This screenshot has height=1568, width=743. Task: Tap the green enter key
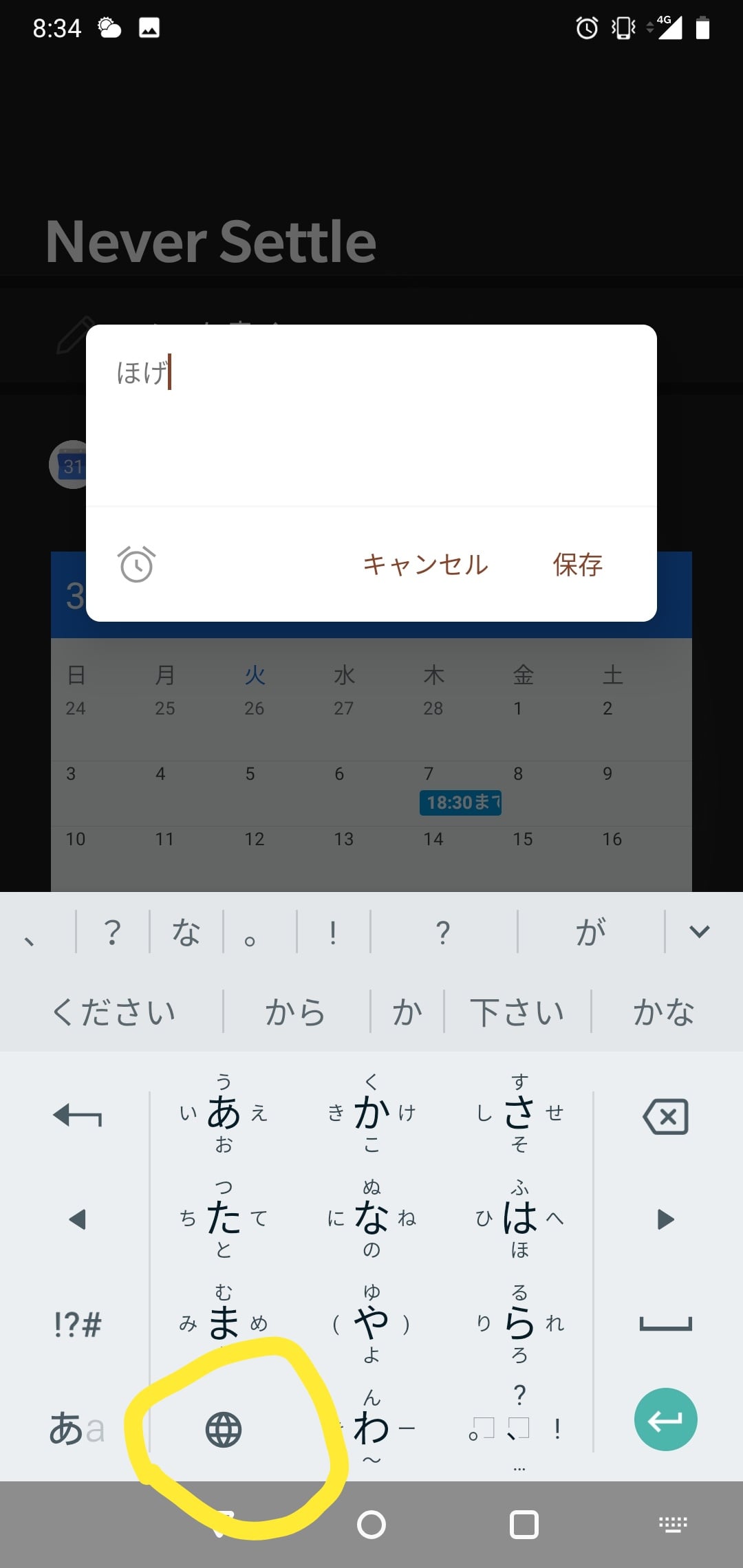tap(665, 1420)
